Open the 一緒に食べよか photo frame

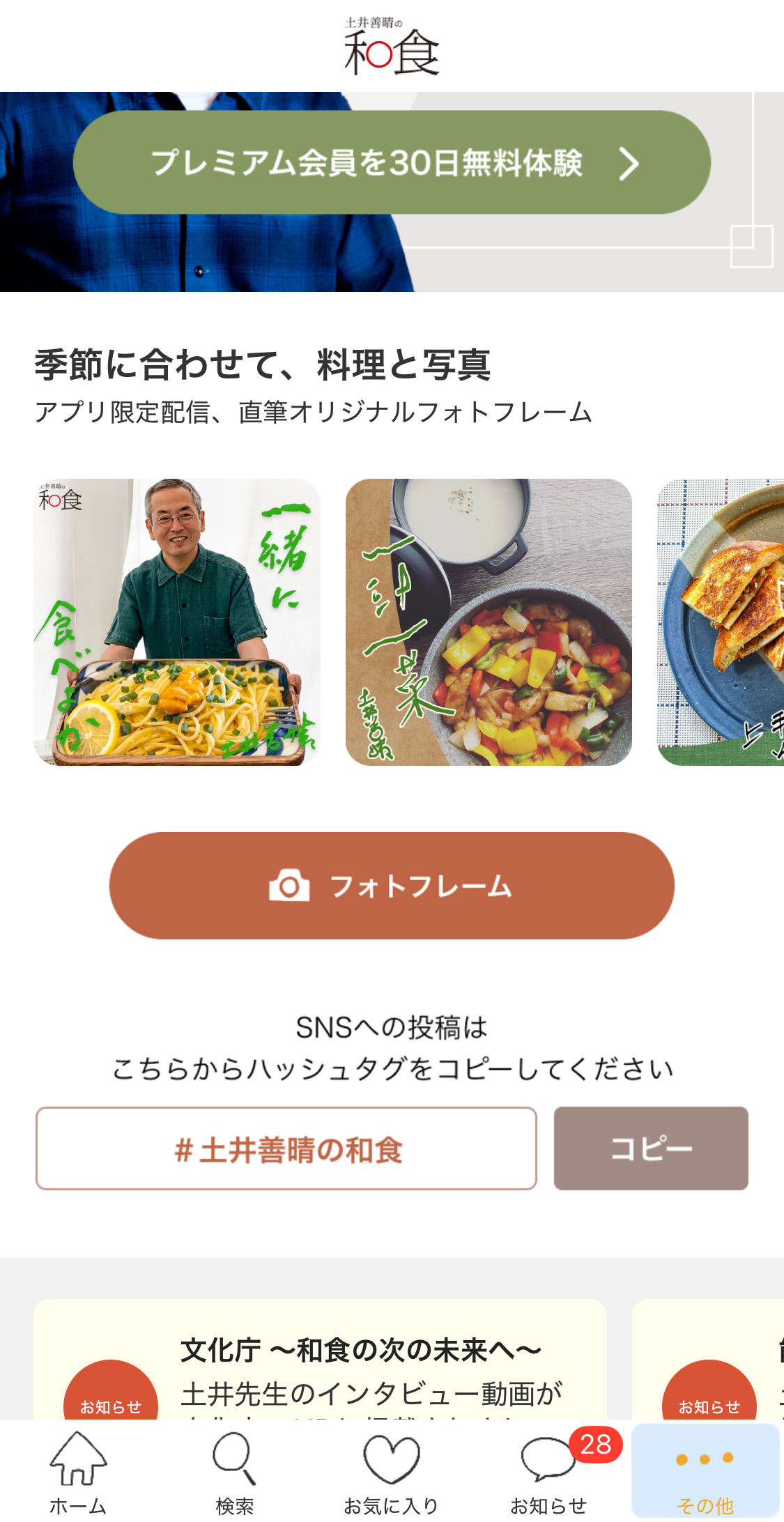177,622
